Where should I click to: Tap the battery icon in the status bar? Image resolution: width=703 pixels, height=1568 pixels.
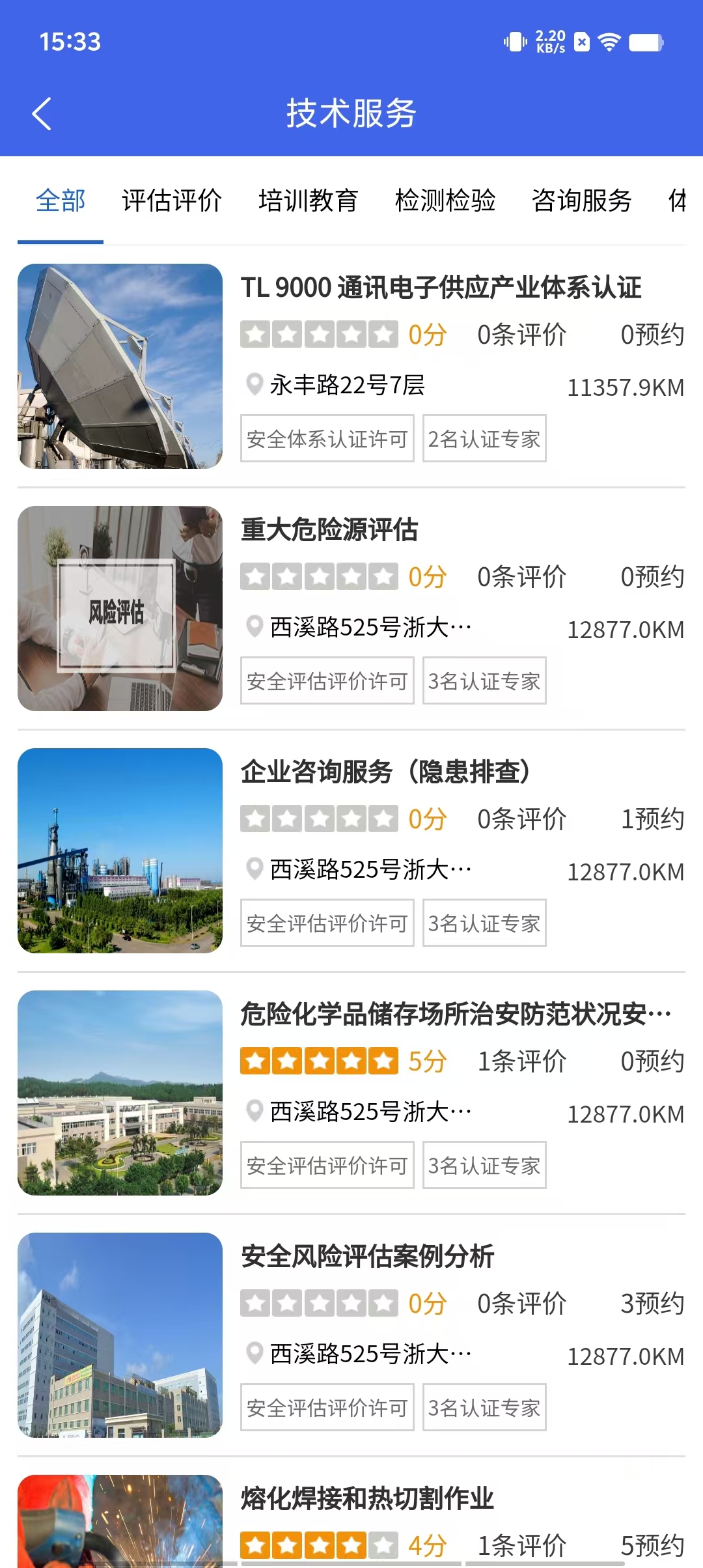pyautogui.click(x=646, y=41)
